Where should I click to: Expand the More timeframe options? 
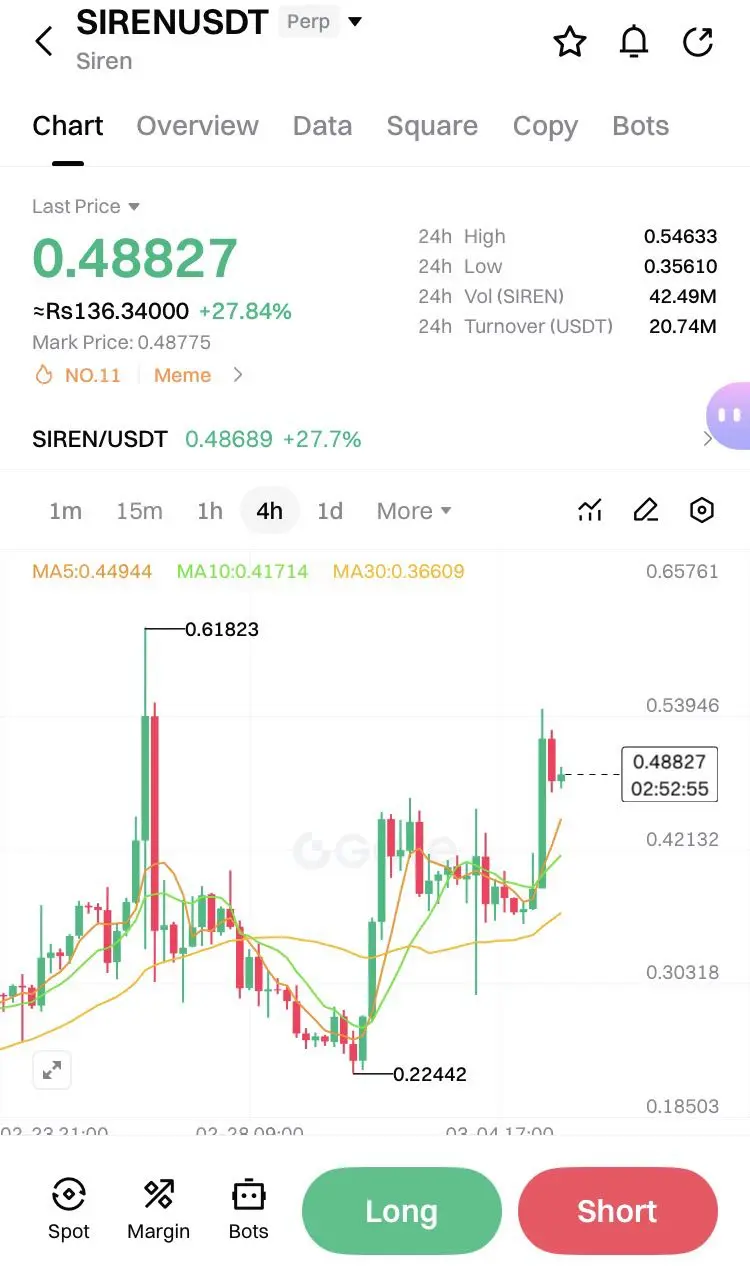(x=413, y=510)
